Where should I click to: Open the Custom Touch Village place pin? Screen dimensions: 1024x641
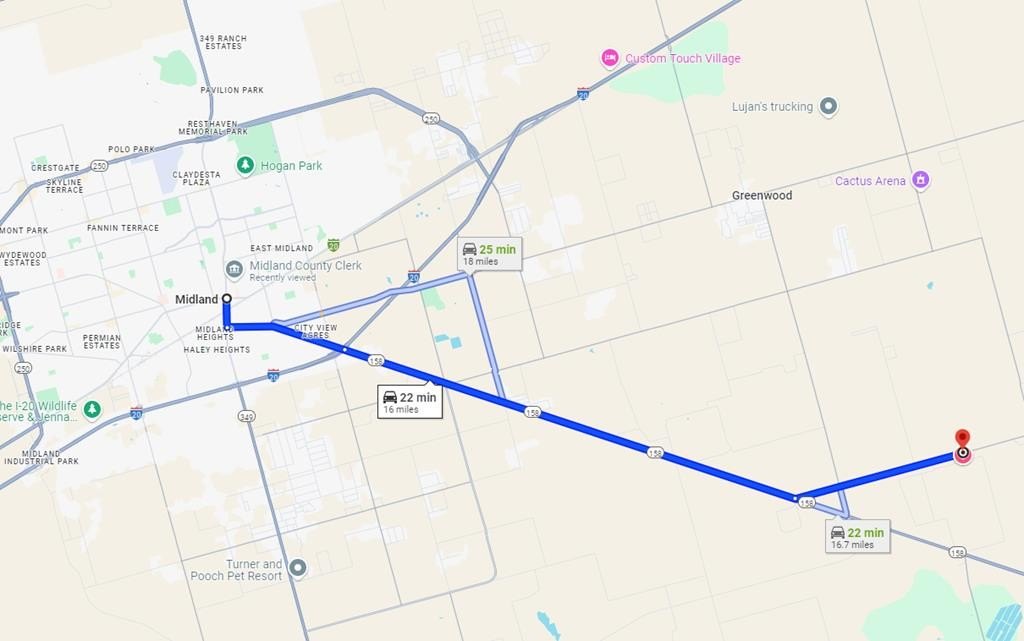point(610,58)
